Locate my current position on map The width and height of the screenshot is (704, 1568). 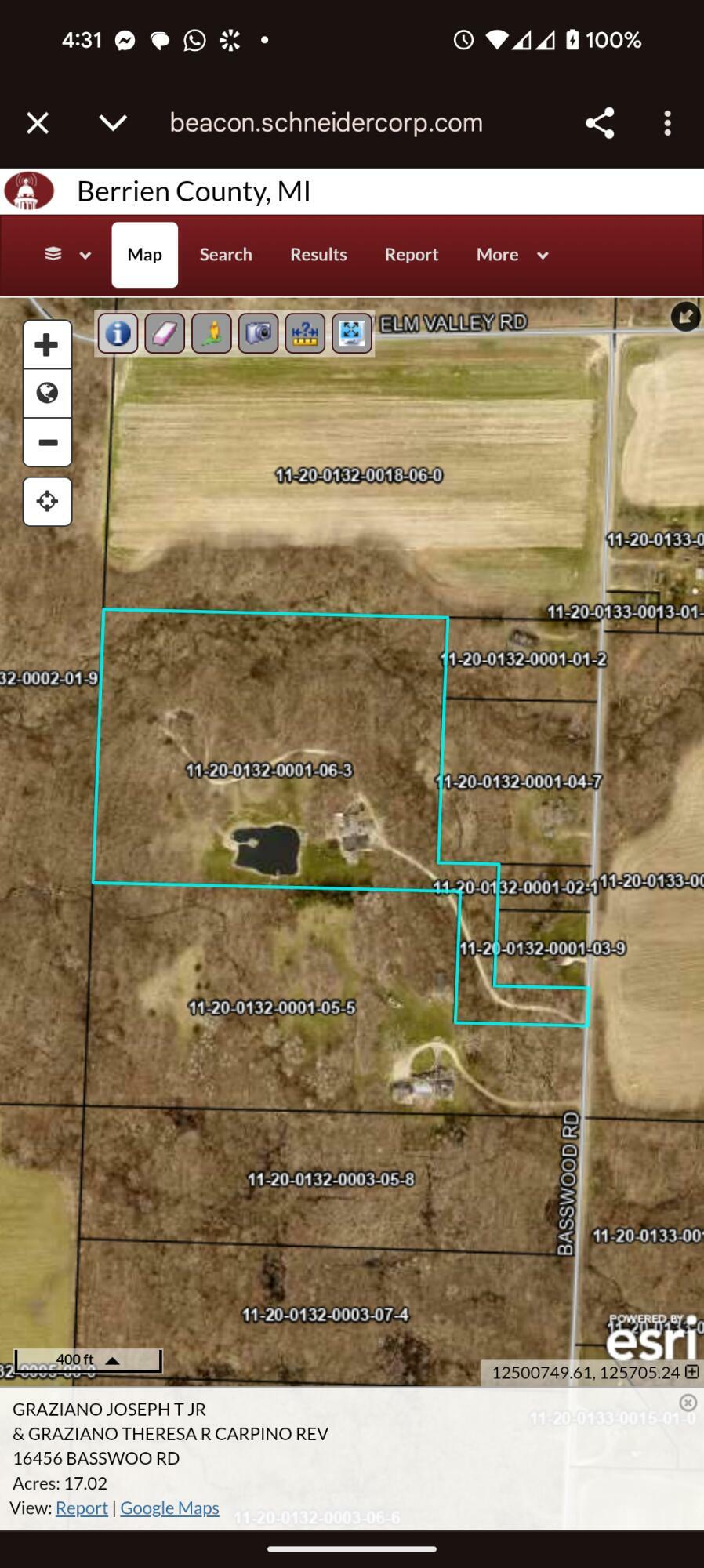[x=47, y=502]
